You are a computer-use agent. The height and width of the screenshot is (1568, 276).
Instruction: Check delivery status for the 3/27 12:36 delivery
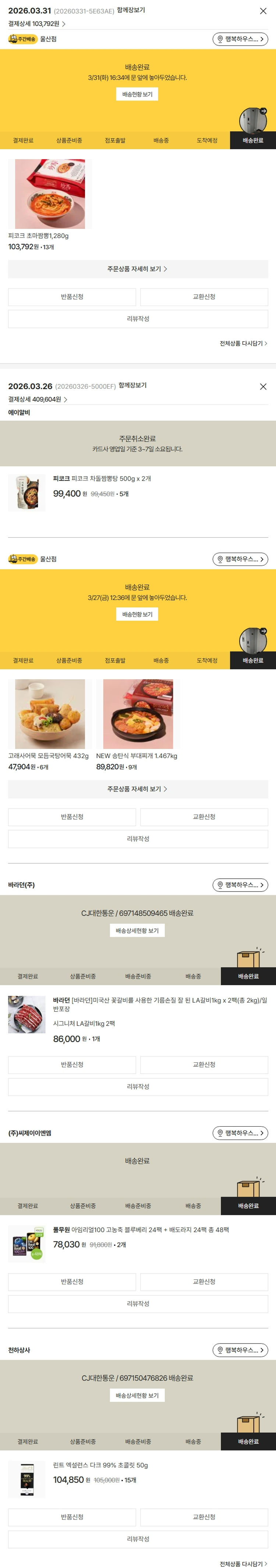pos(137,614)
